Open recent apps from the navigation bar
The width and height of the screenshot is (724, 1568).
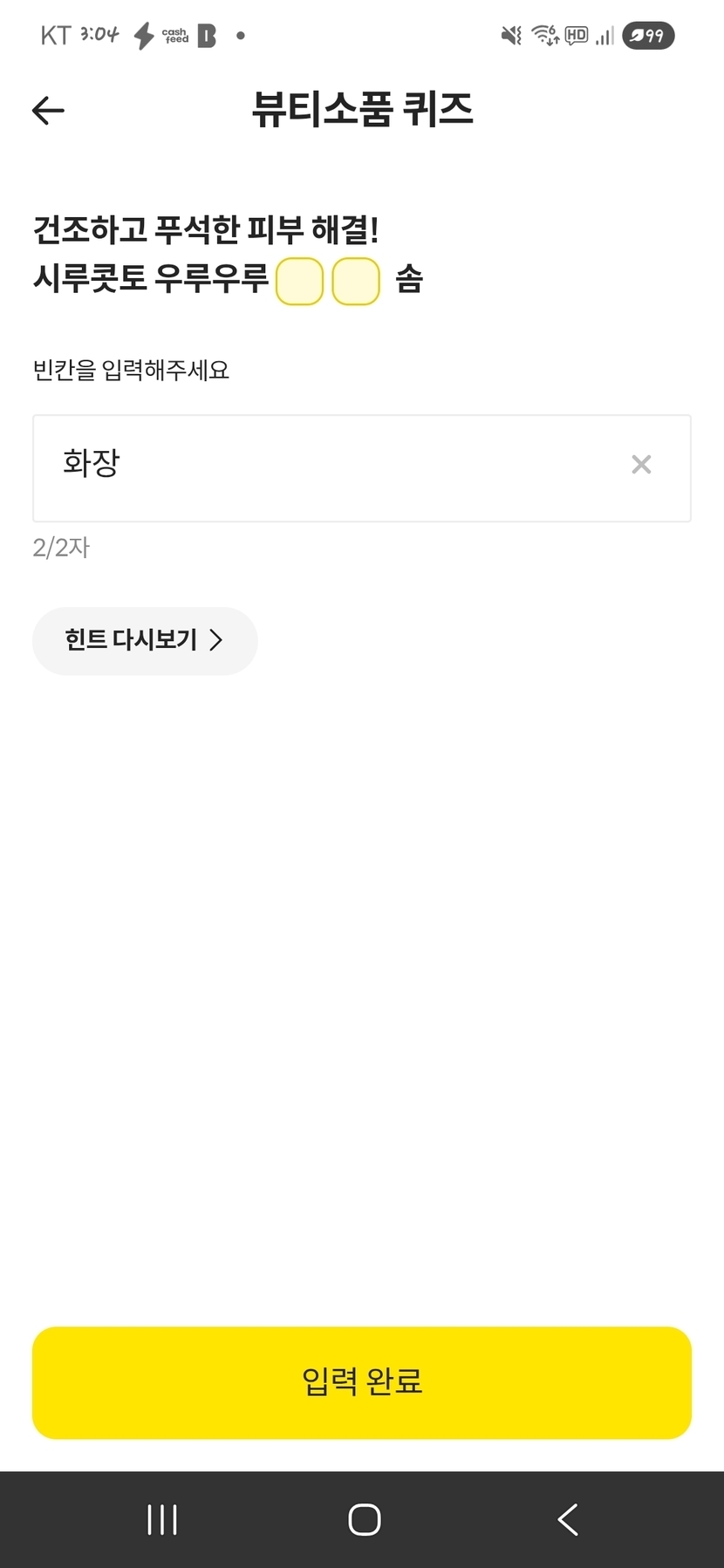tap(162, 1520)
